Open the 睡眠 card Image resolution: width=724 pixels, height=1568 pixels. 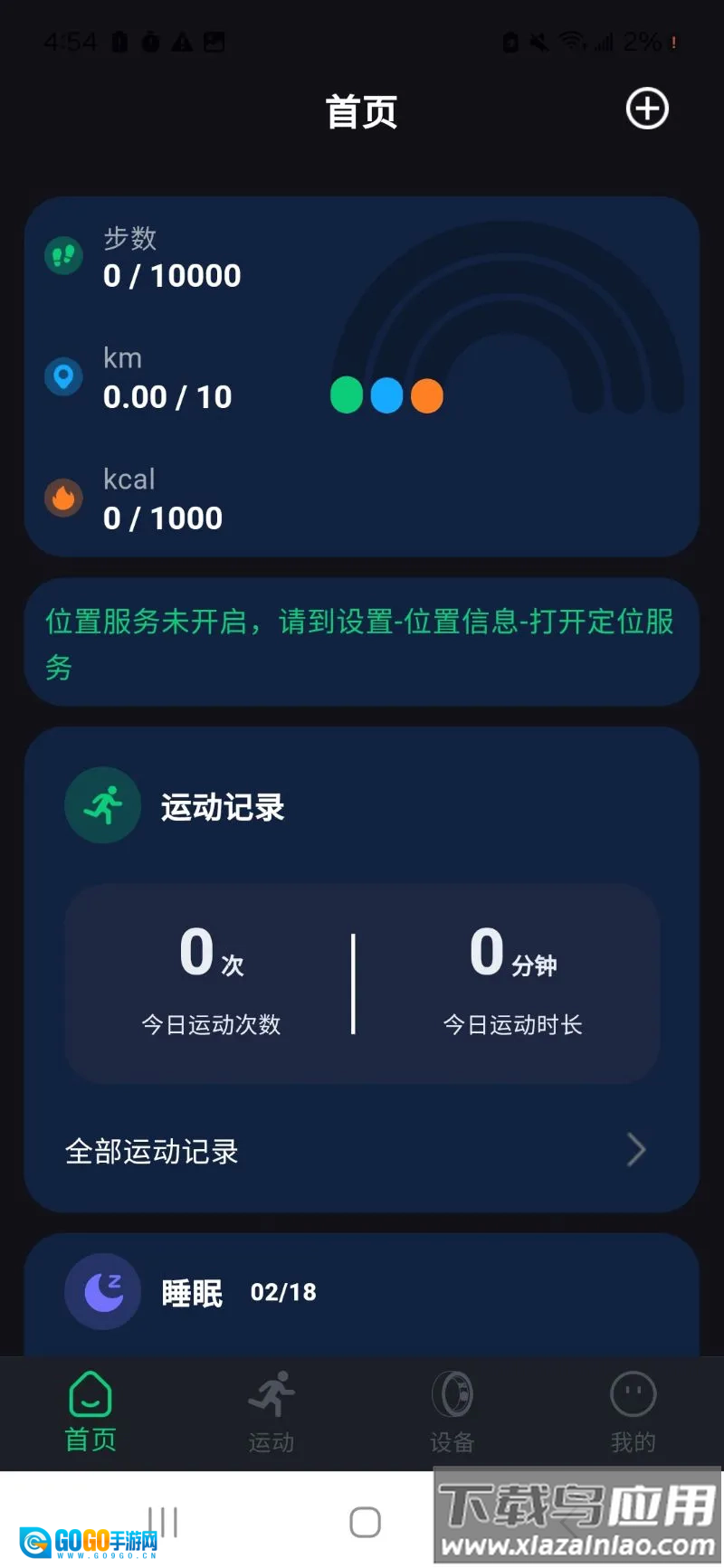pos(362,1294)
